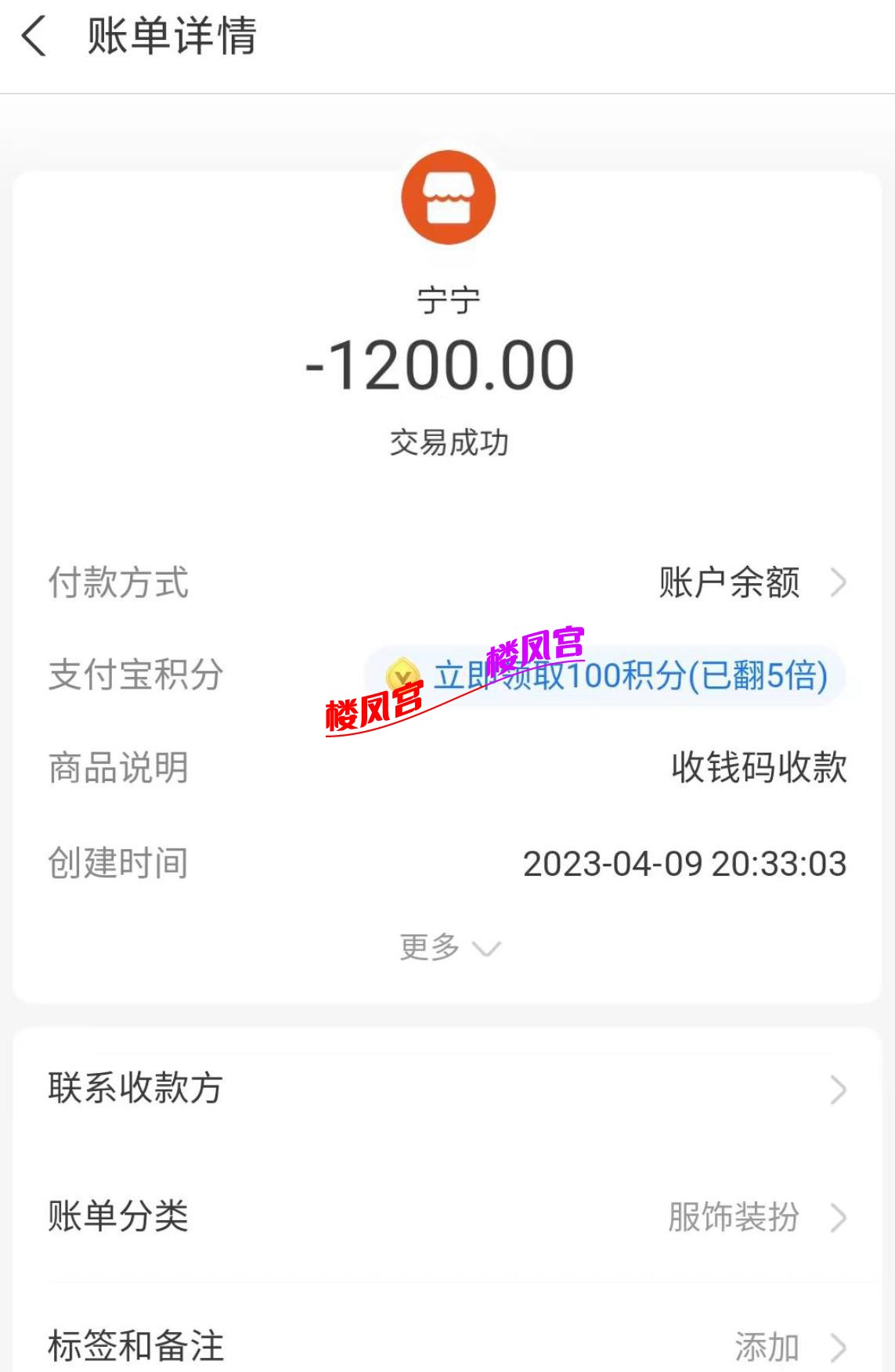The width and height of the screenshot is (895, 1372).
Task: Open 付款方式 via its chevron arrow
Action: [840, 581]
